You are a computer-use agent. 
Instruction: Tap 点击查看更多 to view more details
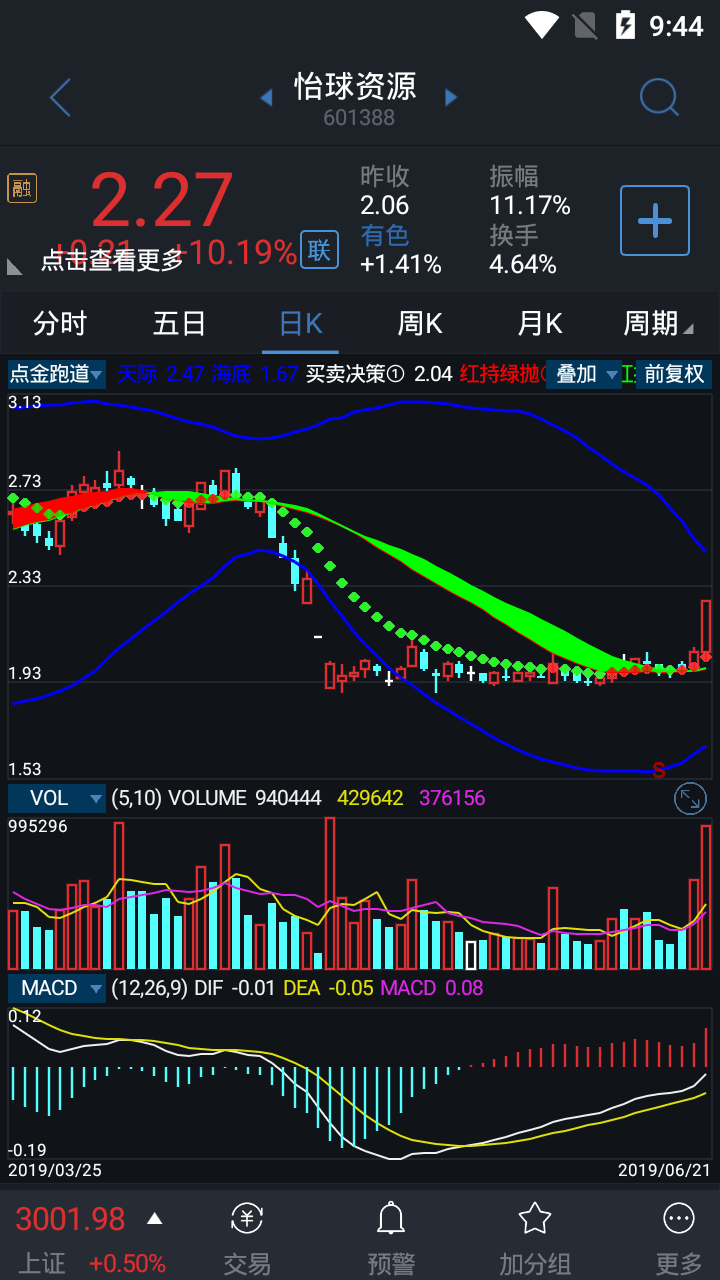pos(113,261)
